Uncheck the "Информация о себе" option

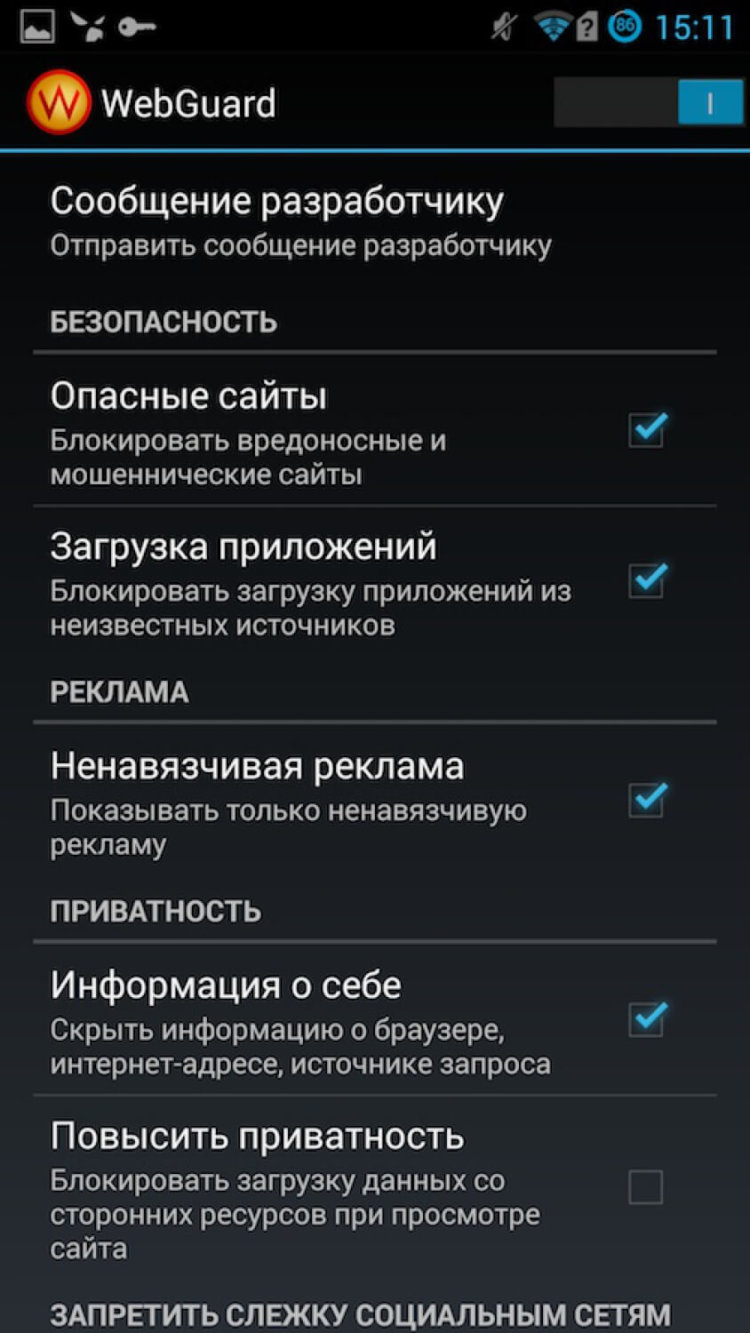point(645,1019)
